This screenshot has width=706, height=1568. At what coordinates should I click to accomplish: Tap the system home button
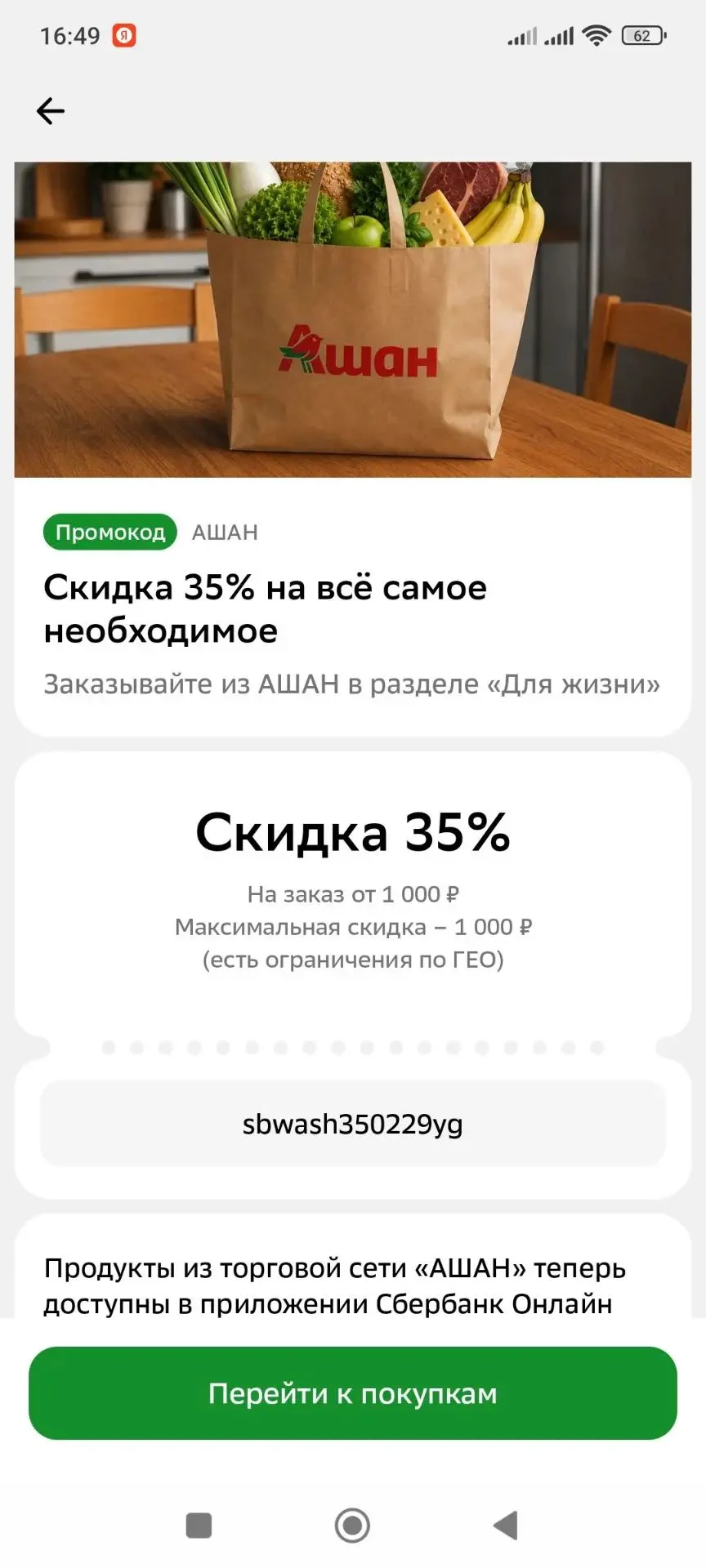352,1525
